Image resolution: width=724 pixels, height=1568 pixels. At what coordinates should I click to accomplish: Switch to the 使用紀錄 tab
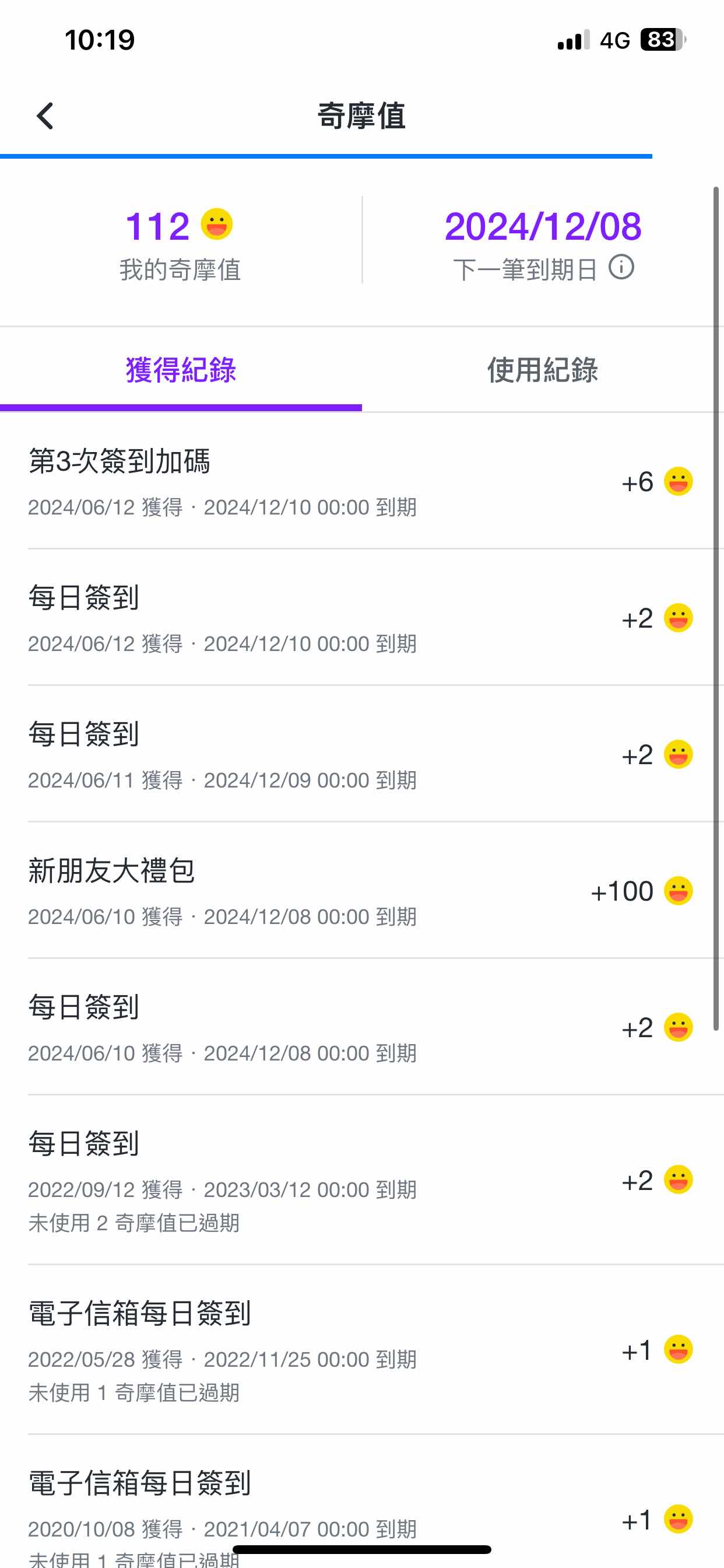click(543, 369)
